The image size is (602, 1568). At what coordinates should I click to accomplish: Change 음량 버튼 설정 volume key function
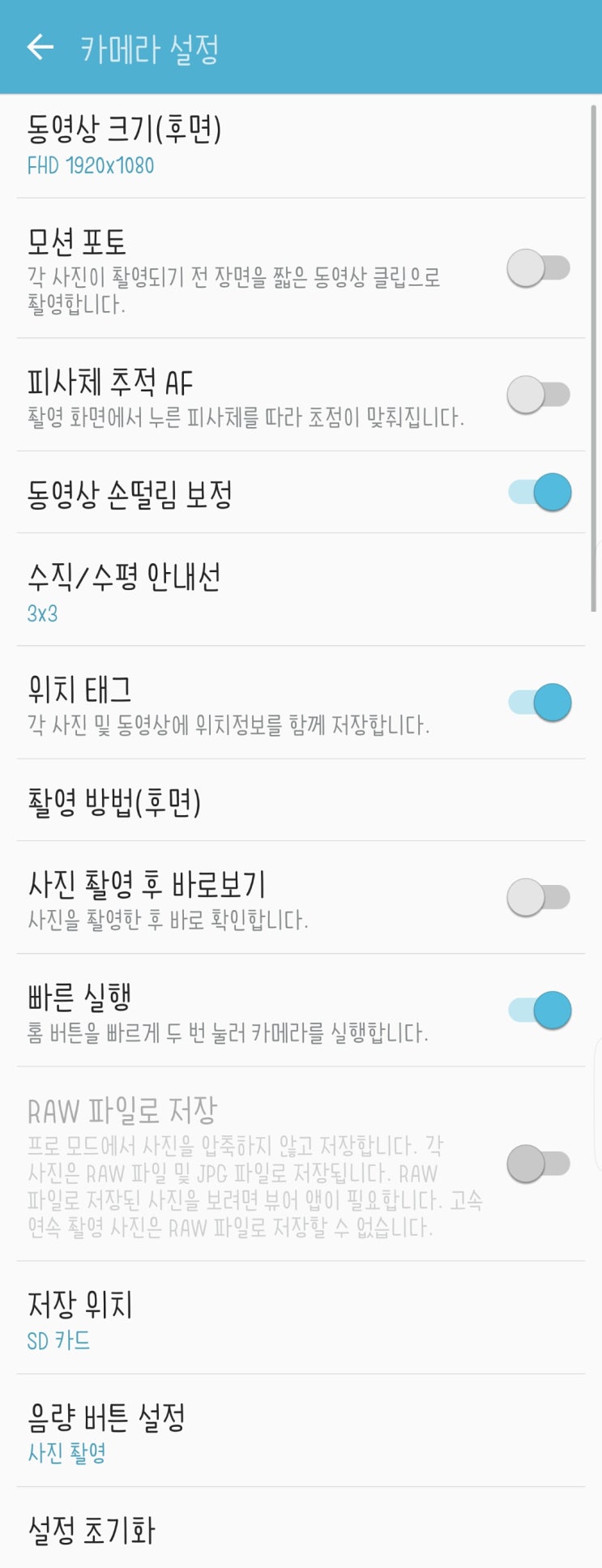click(x=300, y=1432)
